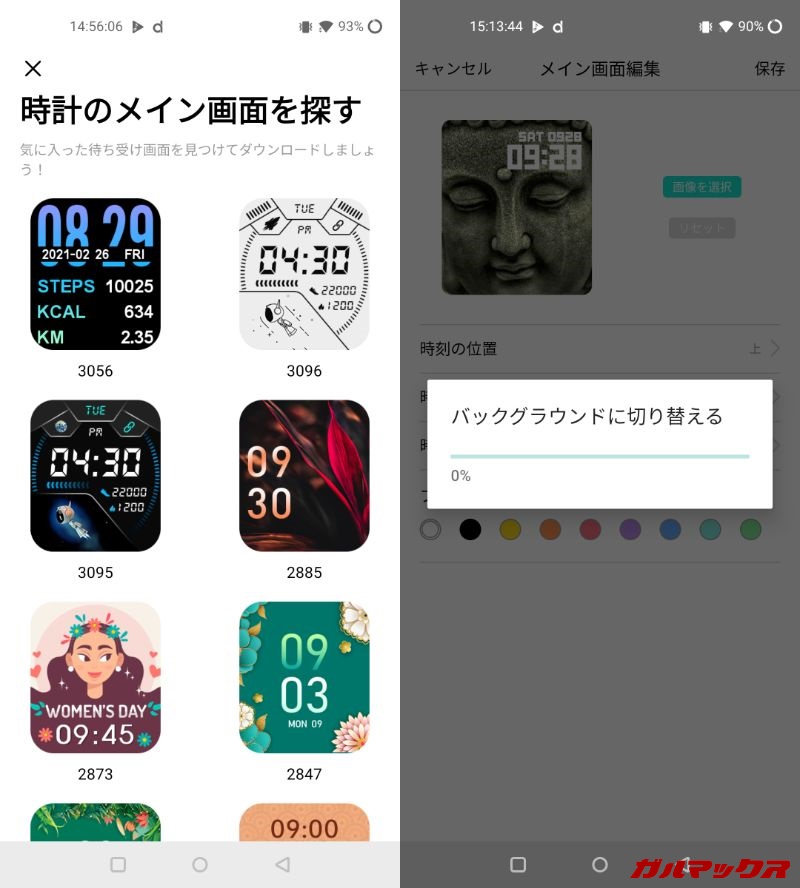The image size is (800, 888).
Task: Tap キャンセル to cancel editing
Action: (x=452, y=69)
